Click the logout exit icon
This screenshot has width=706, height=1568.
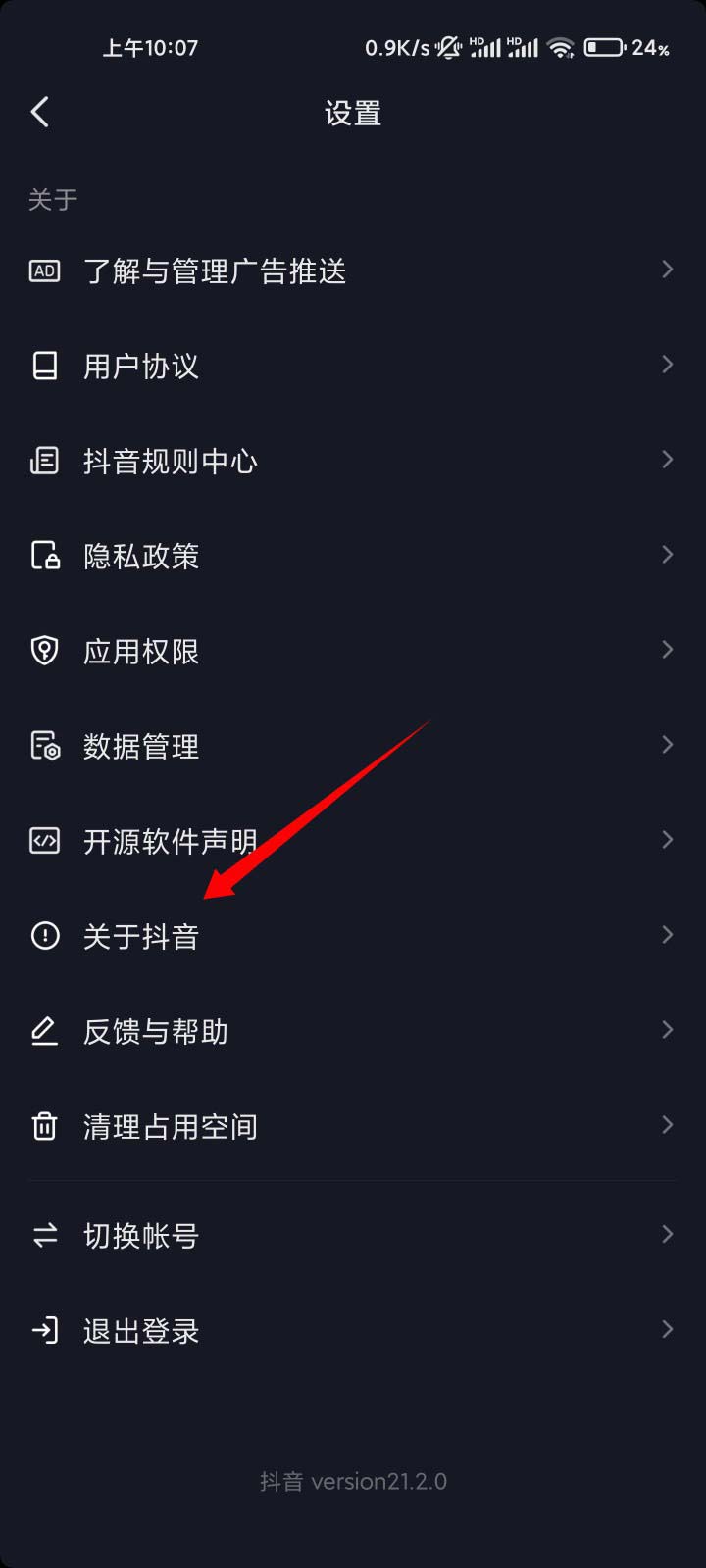pyautogui.click(x=44, y=1330)
